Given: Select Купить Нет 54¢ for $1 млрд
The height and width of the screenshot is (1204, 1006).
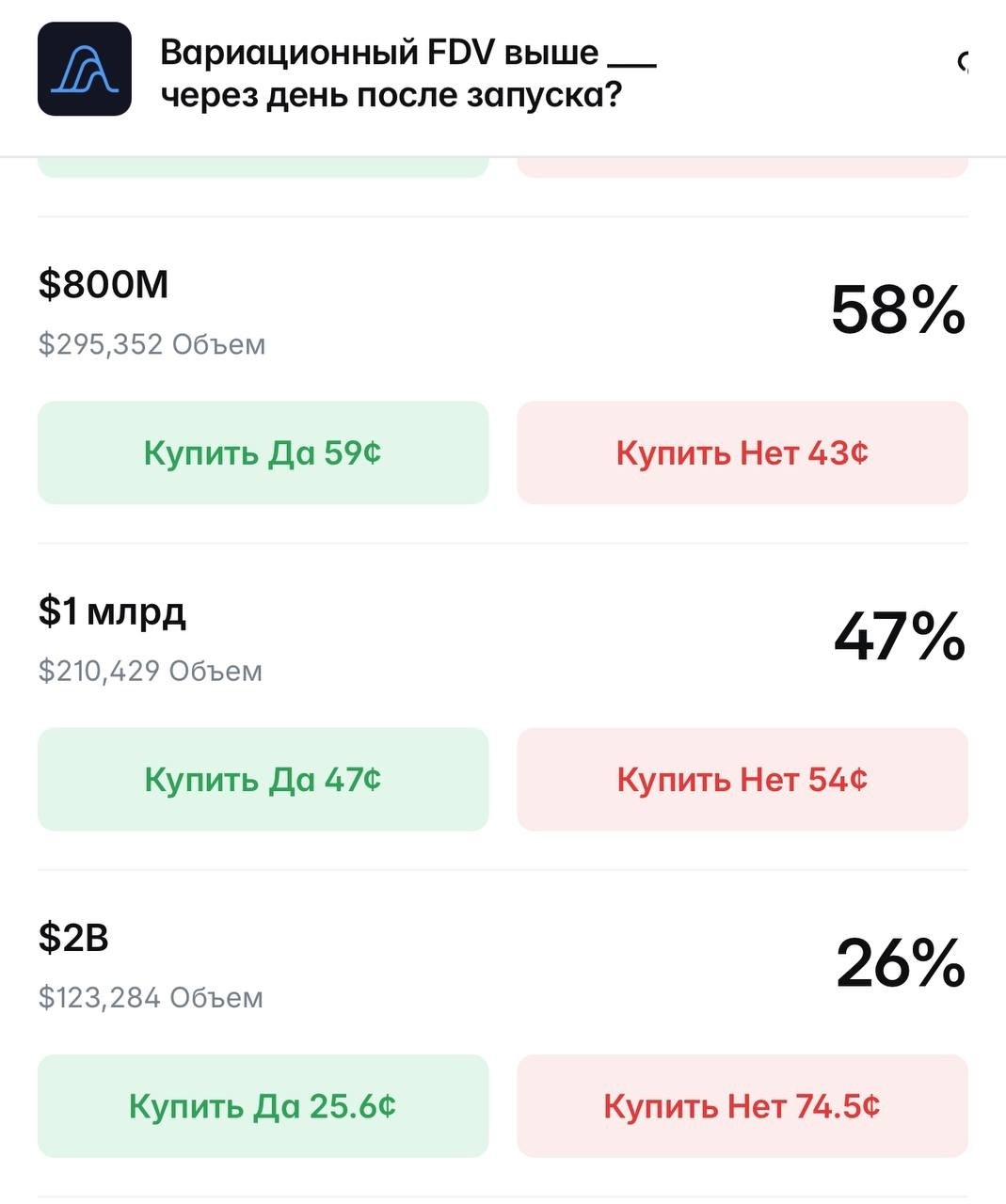Looking at the screenshot, I should click(x=743, y=779).
